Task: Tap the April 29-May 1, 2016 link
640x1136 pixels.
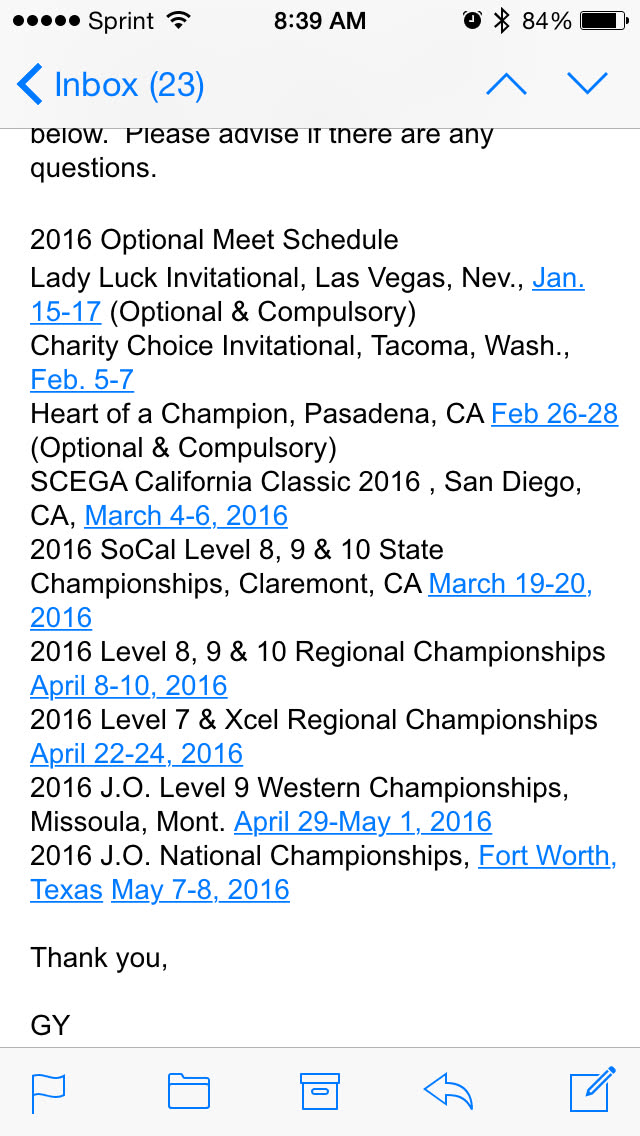Action: click(x=363, y=822)
